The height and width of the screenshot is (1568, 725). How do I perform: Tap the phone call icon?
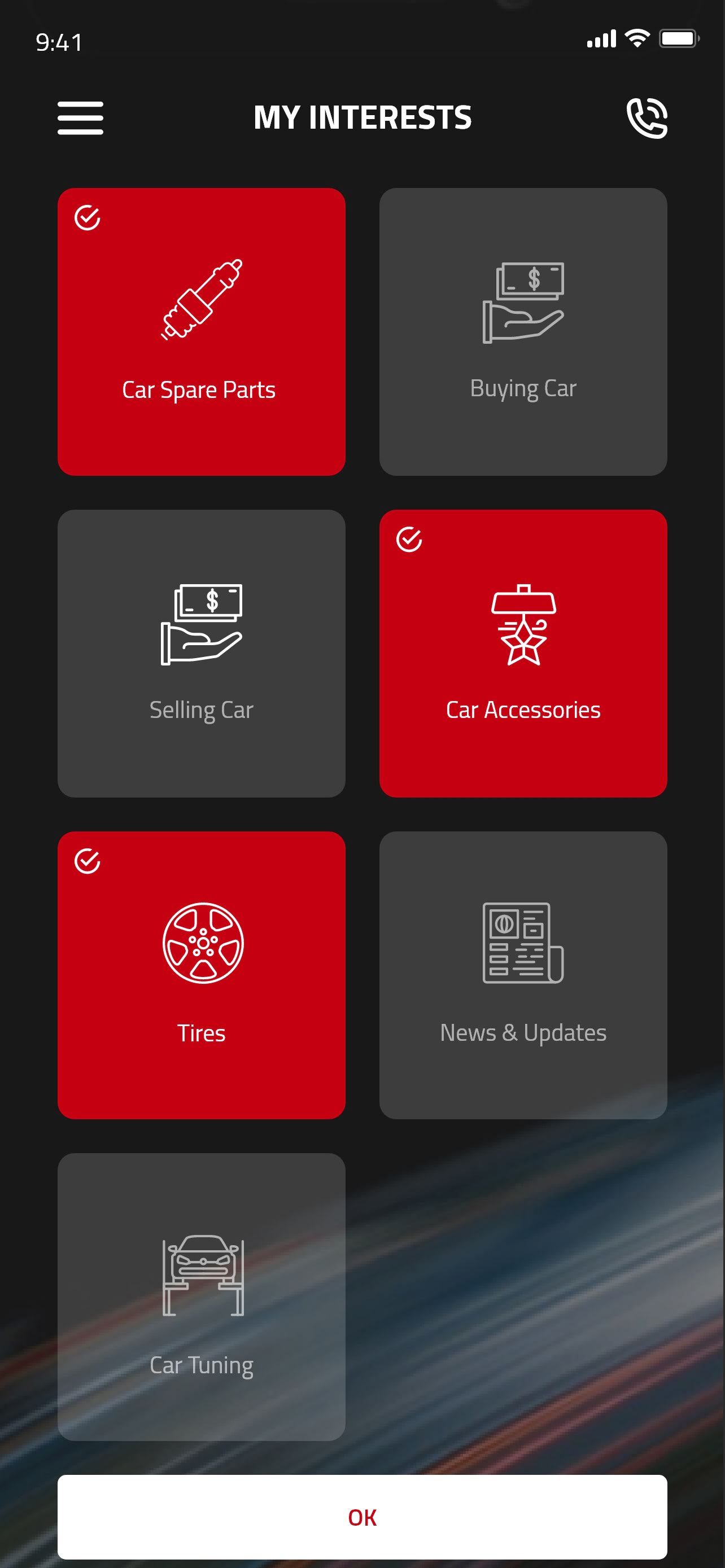point(647,118)
